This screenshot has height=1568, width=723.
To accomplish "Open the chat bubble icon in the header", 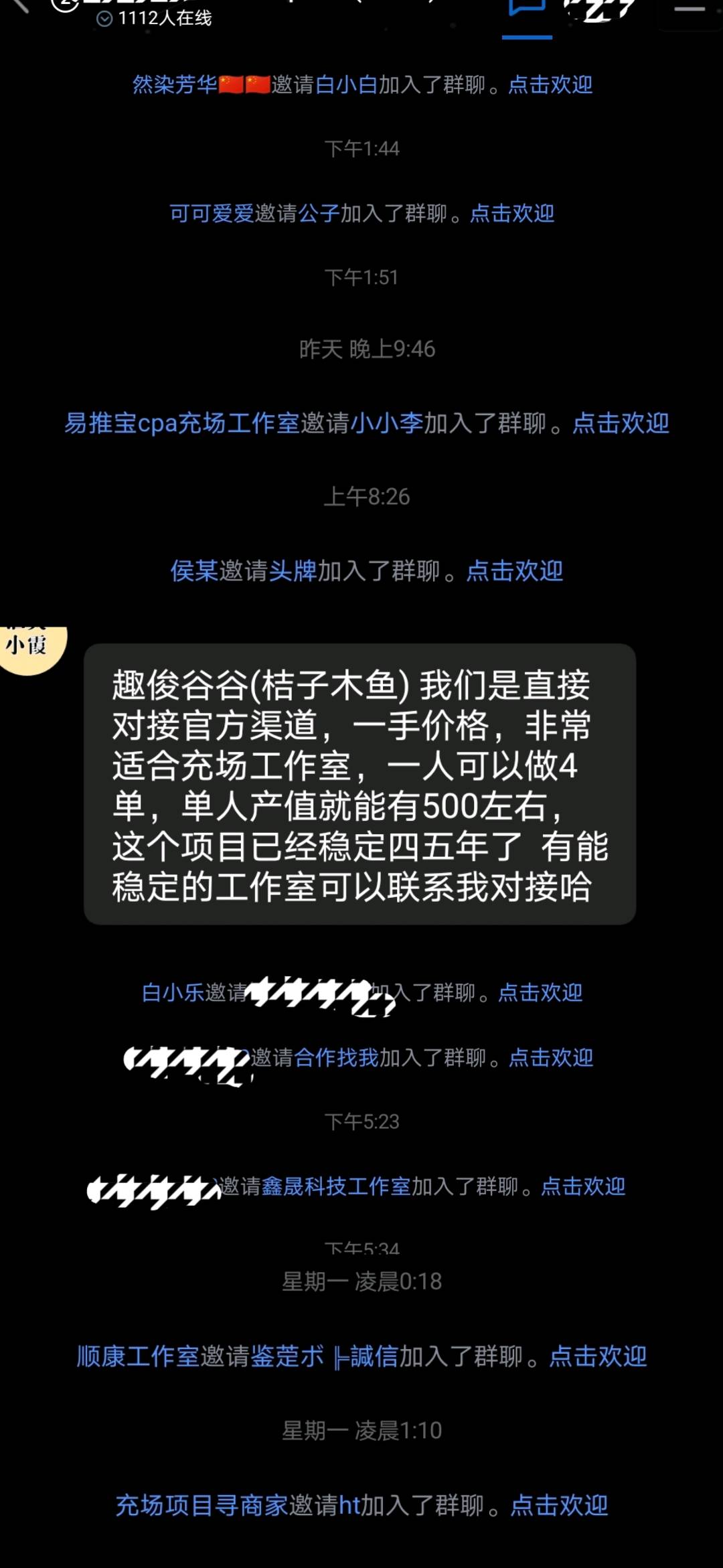I will (x=527, y=8).
